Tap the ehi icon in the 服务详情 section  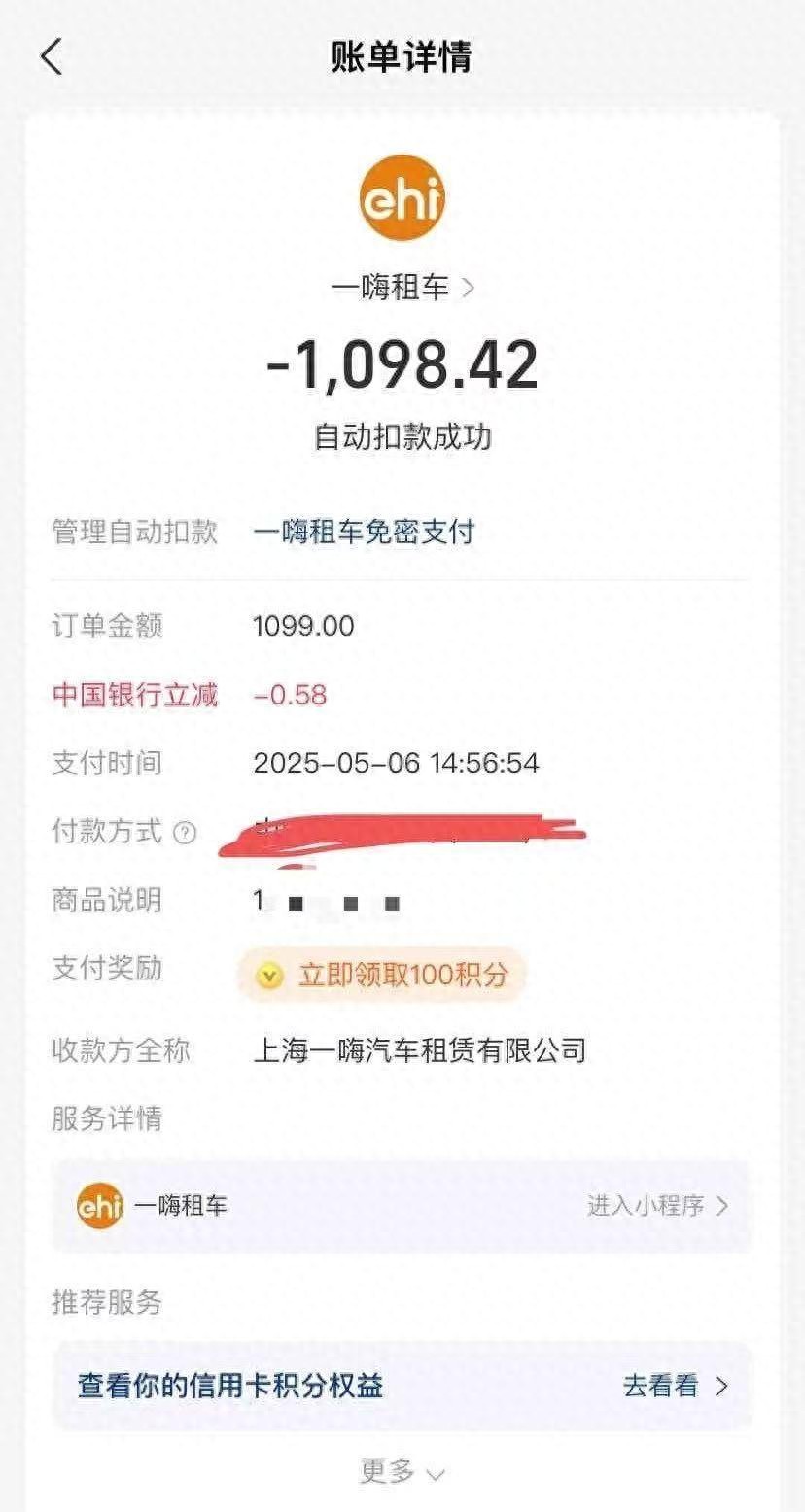pos(97,1207)
